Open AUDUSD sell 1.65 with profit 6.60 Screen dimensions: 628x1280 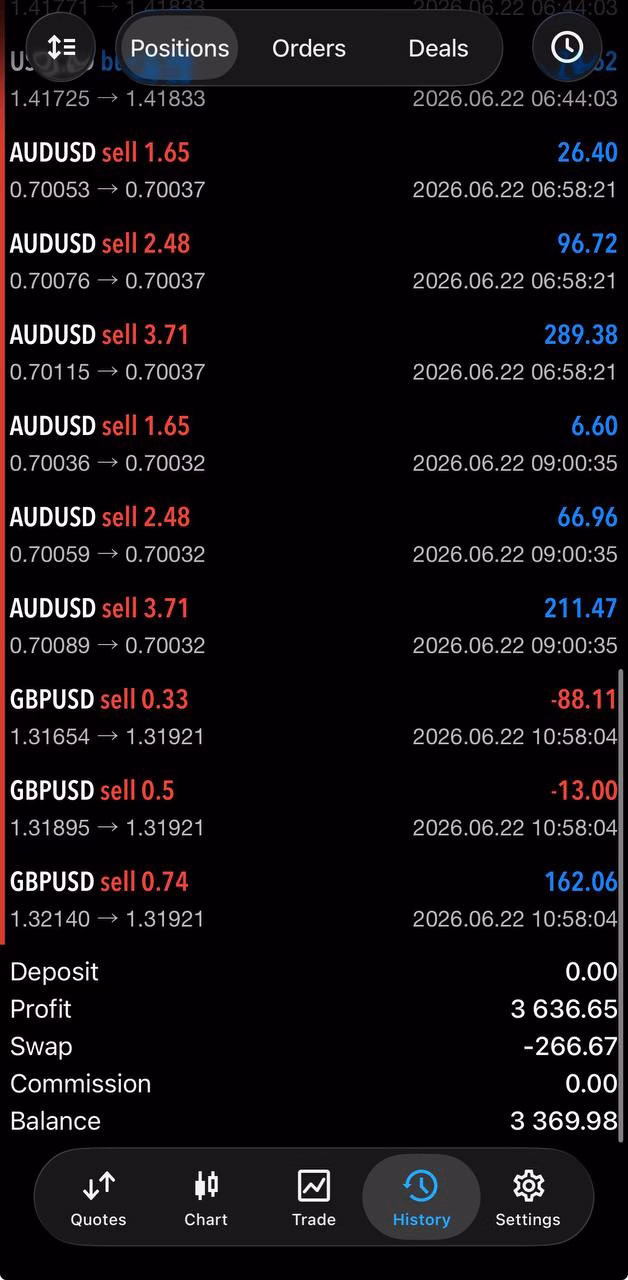314,443
